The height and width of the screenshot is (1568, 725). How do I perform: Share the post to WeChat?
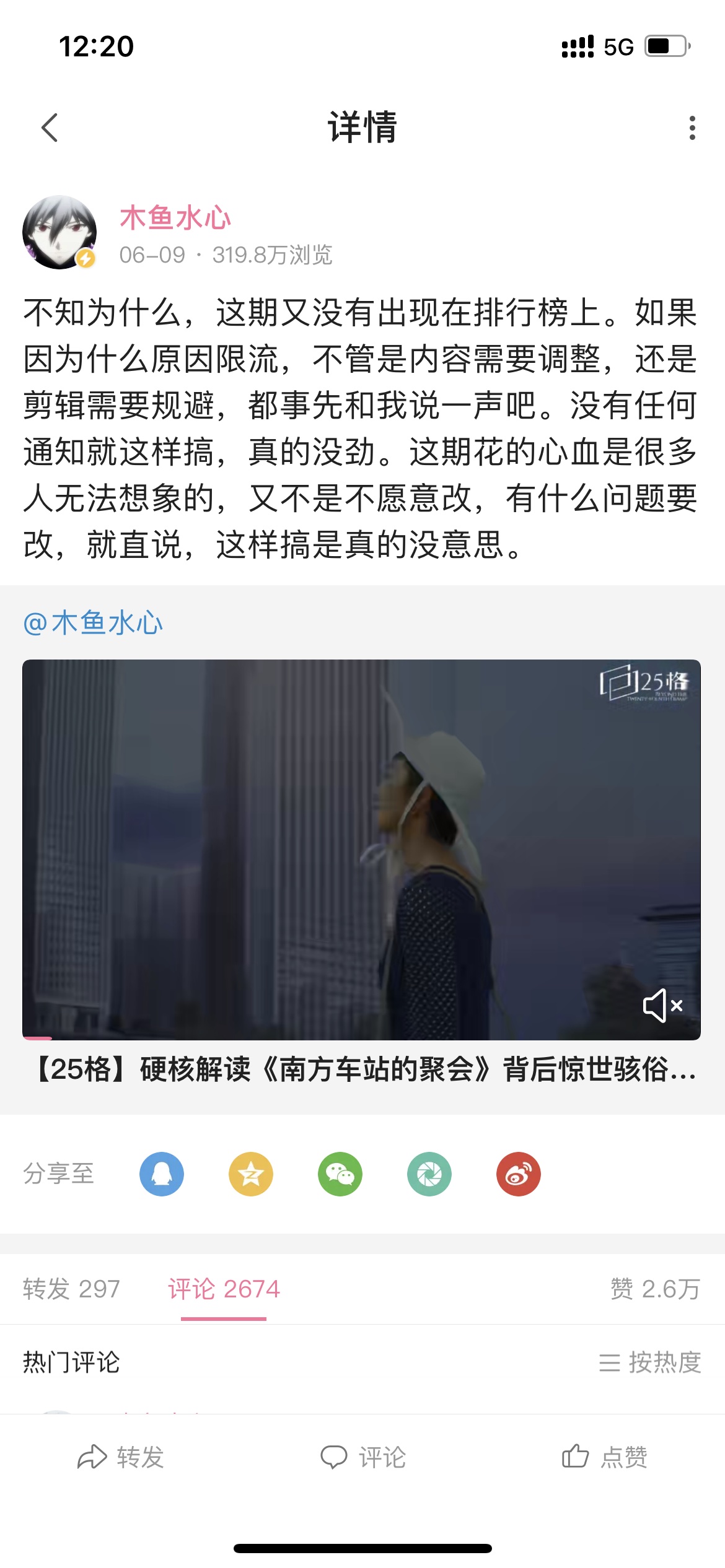click(340, 1174)
